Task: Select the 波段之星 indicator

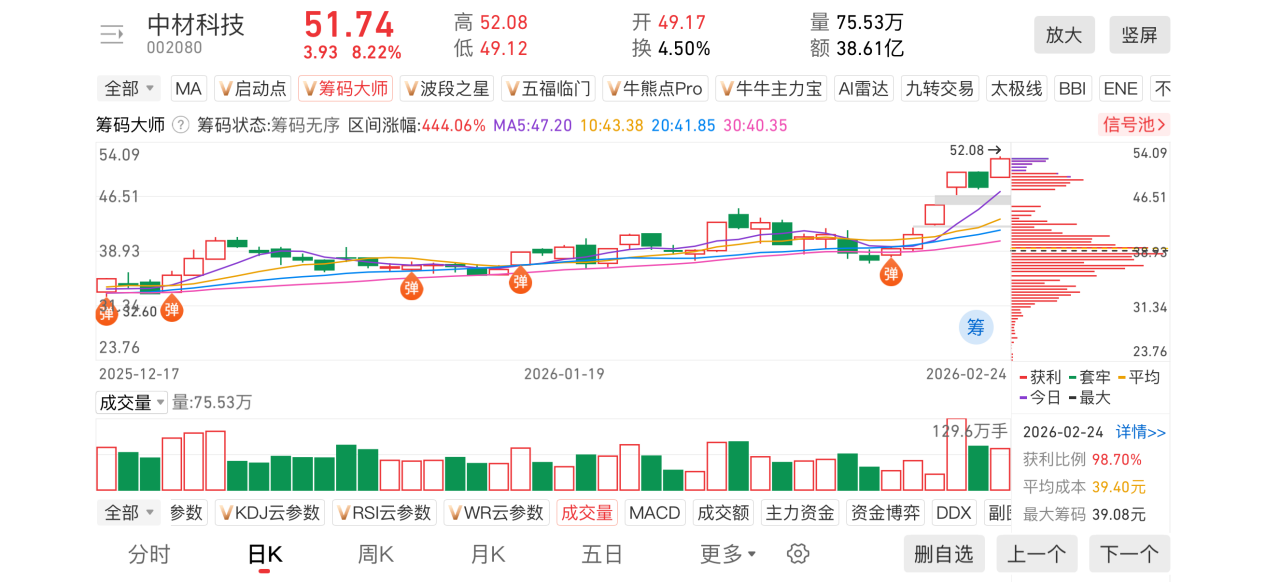Action: pos(446,89)
